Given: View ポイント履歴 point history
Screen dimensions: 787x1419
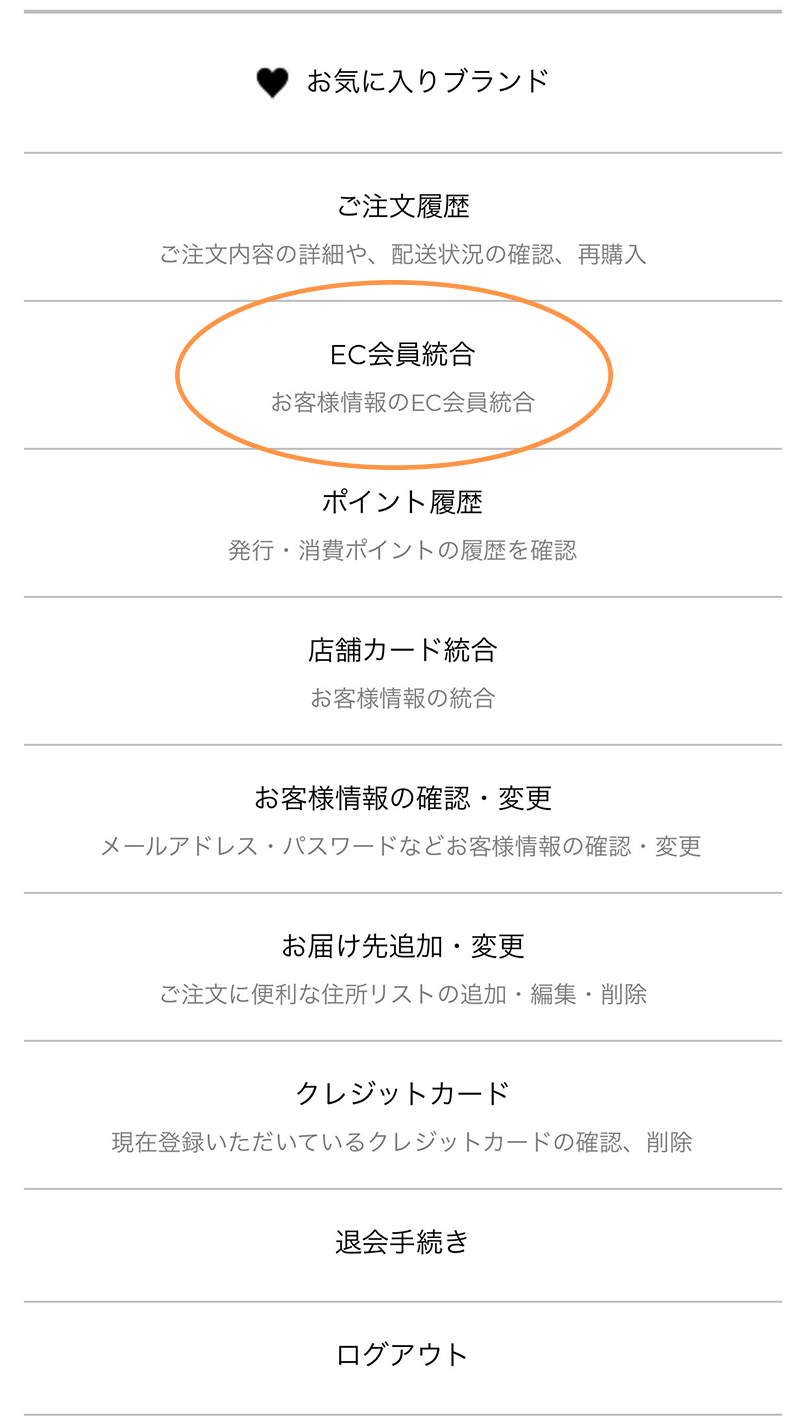Looking at the screenshot, I should (x=402, y=523).
